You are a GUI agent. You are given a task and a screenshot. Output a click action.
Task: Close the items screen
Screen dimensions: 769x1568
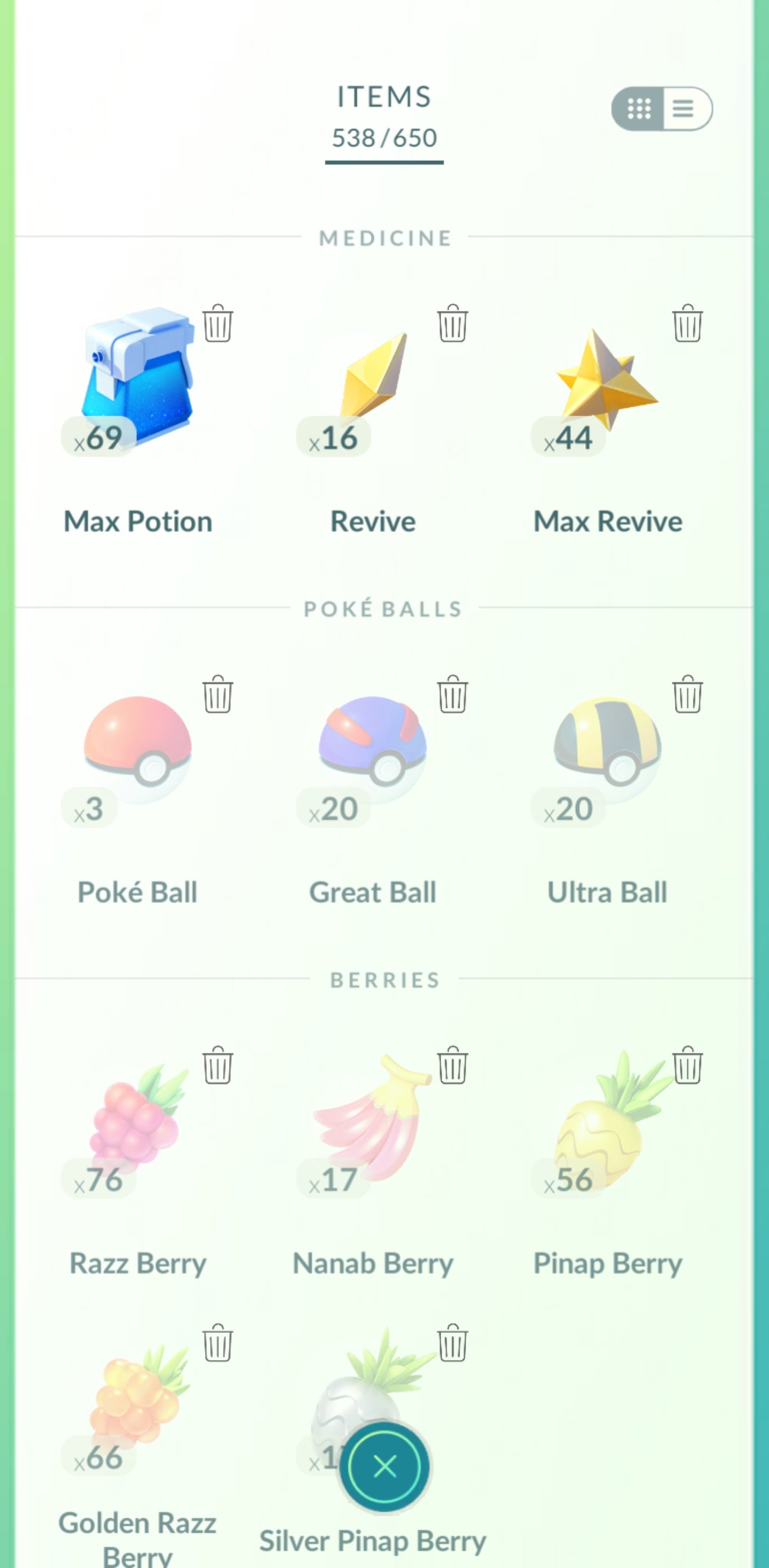pyautogui.click(x=384, y=1466)
